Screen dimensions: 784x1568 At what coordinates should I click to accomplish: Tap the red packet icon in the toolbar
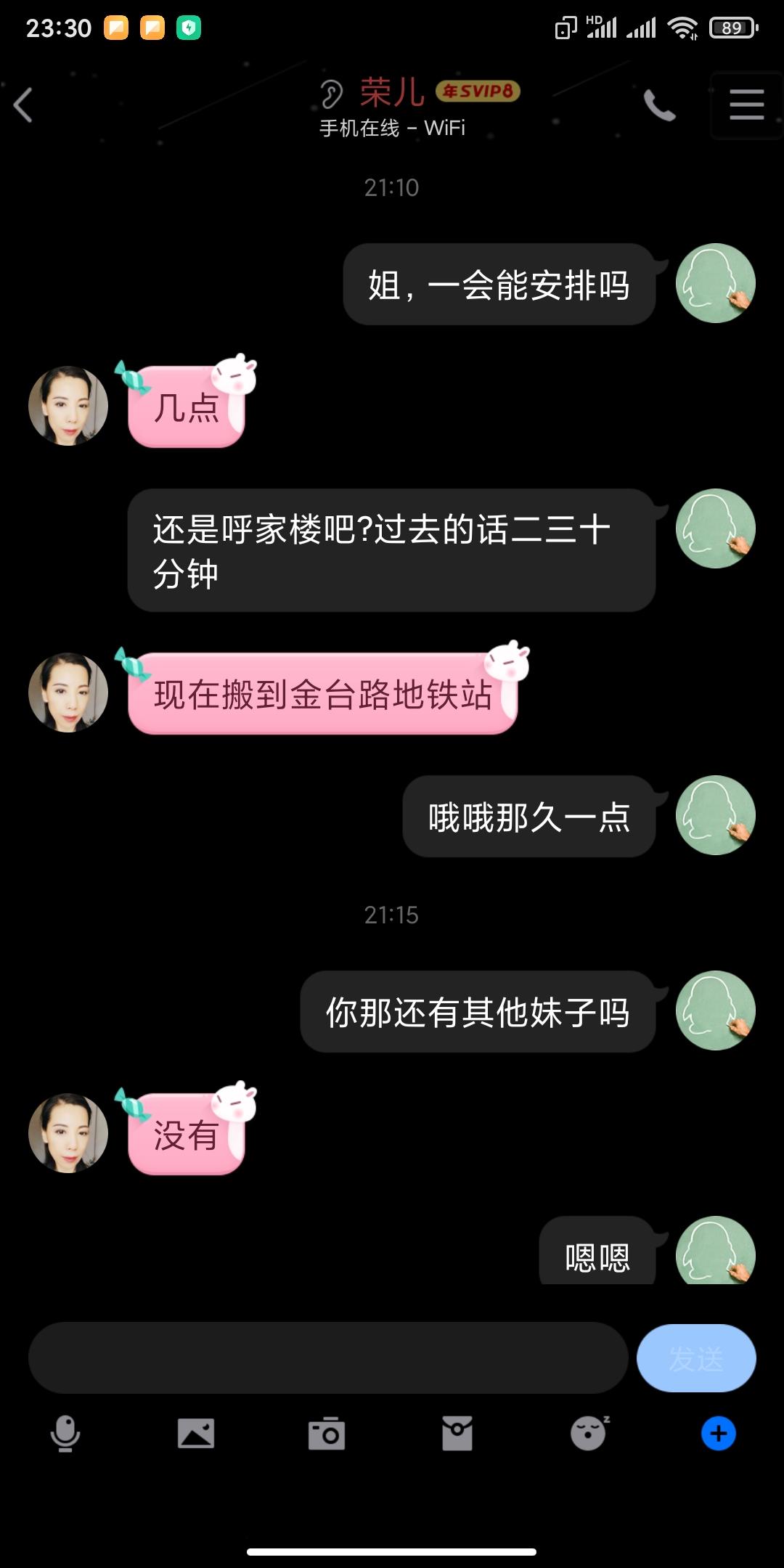[x=457, y=1434]
